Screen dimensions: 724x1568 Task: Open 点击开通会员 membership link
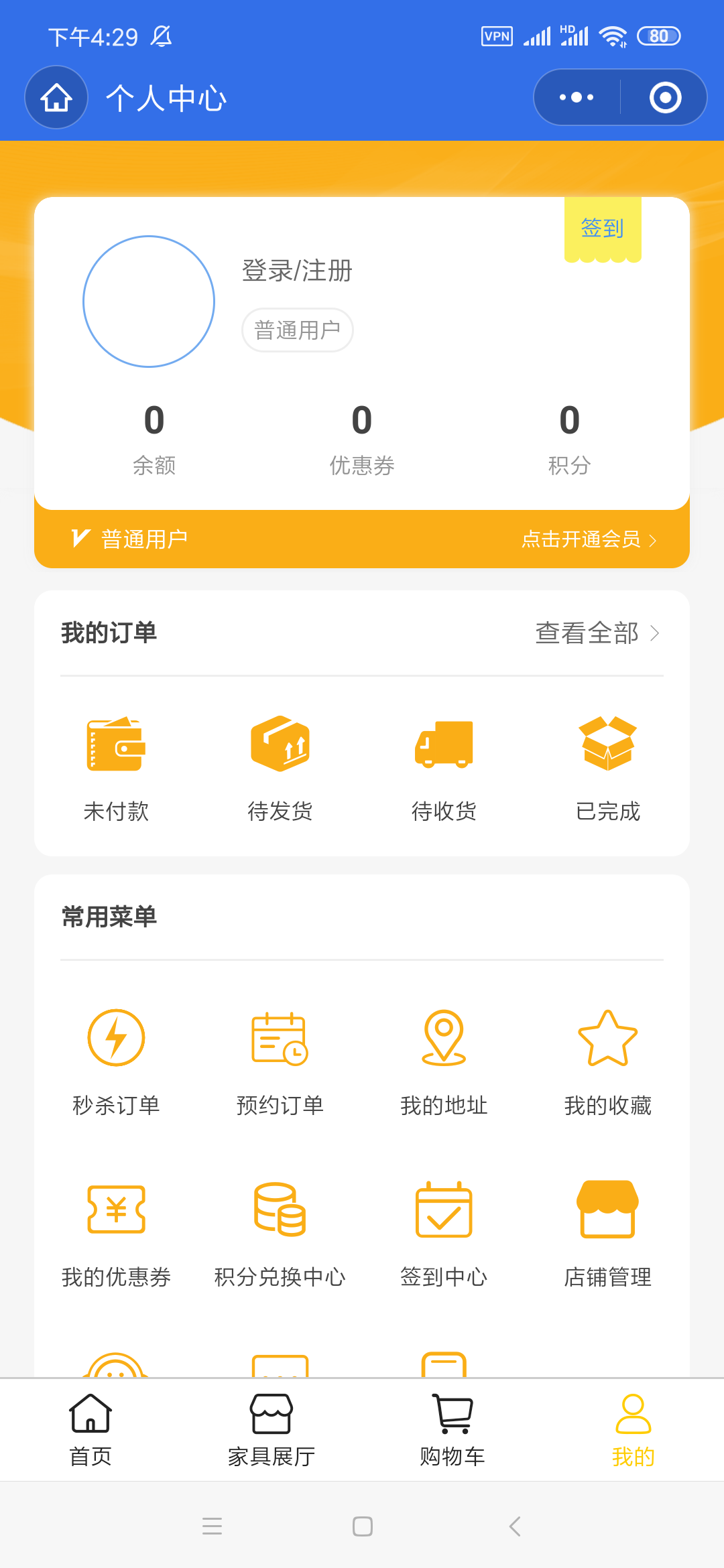pos(589,539)
